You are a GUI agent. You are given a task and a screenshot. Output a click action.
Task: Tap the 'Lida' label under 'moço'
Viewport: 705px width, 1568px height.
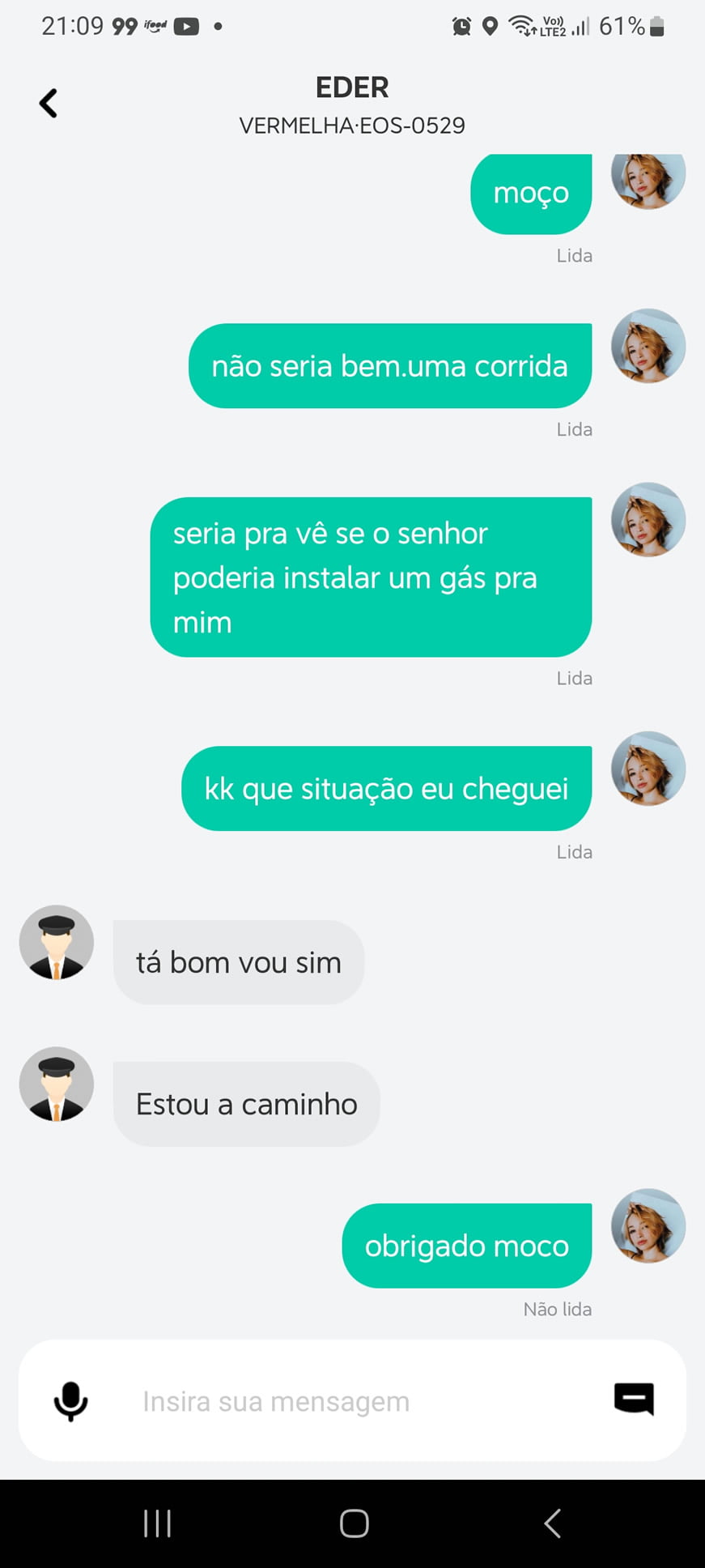tap(575, 255)
